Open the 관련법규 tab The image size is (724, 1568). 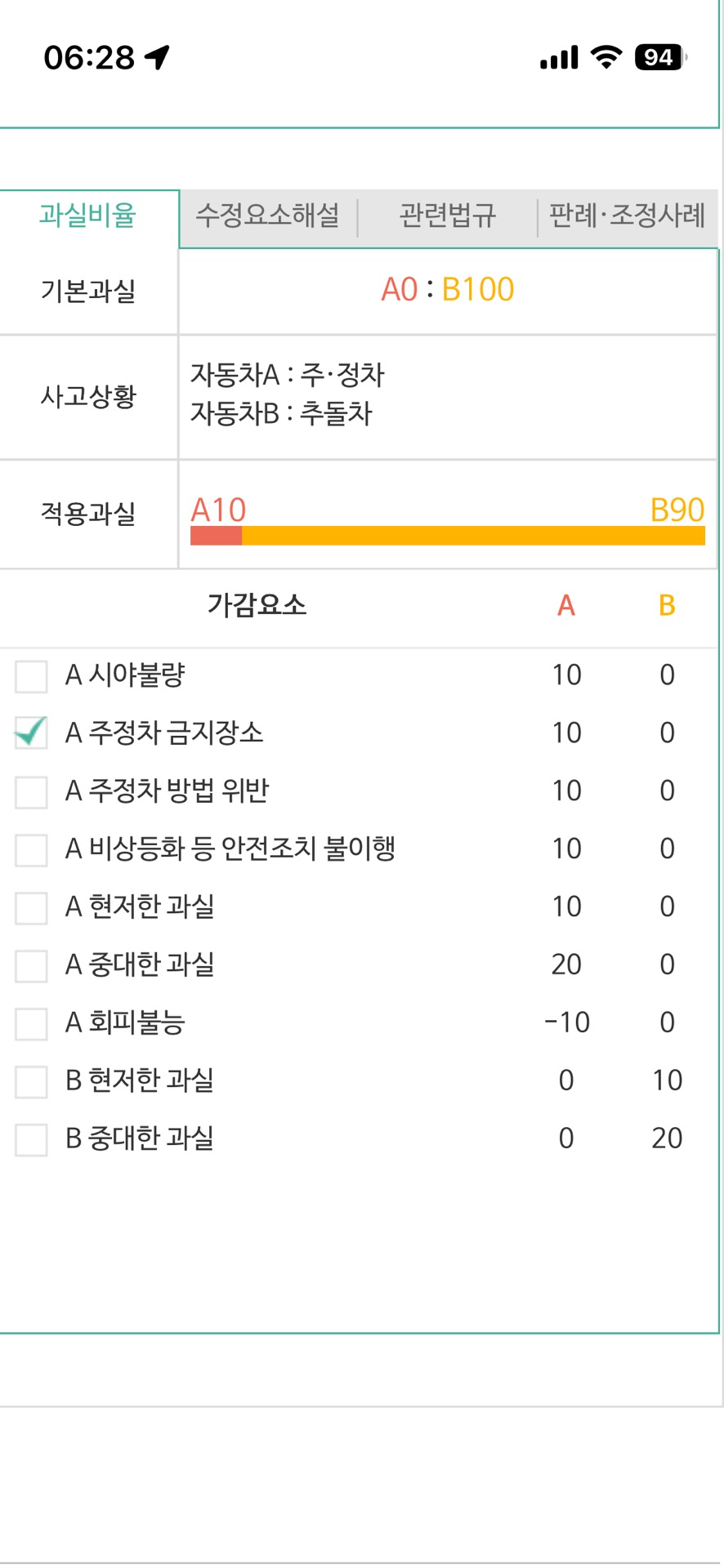[447, 216]
